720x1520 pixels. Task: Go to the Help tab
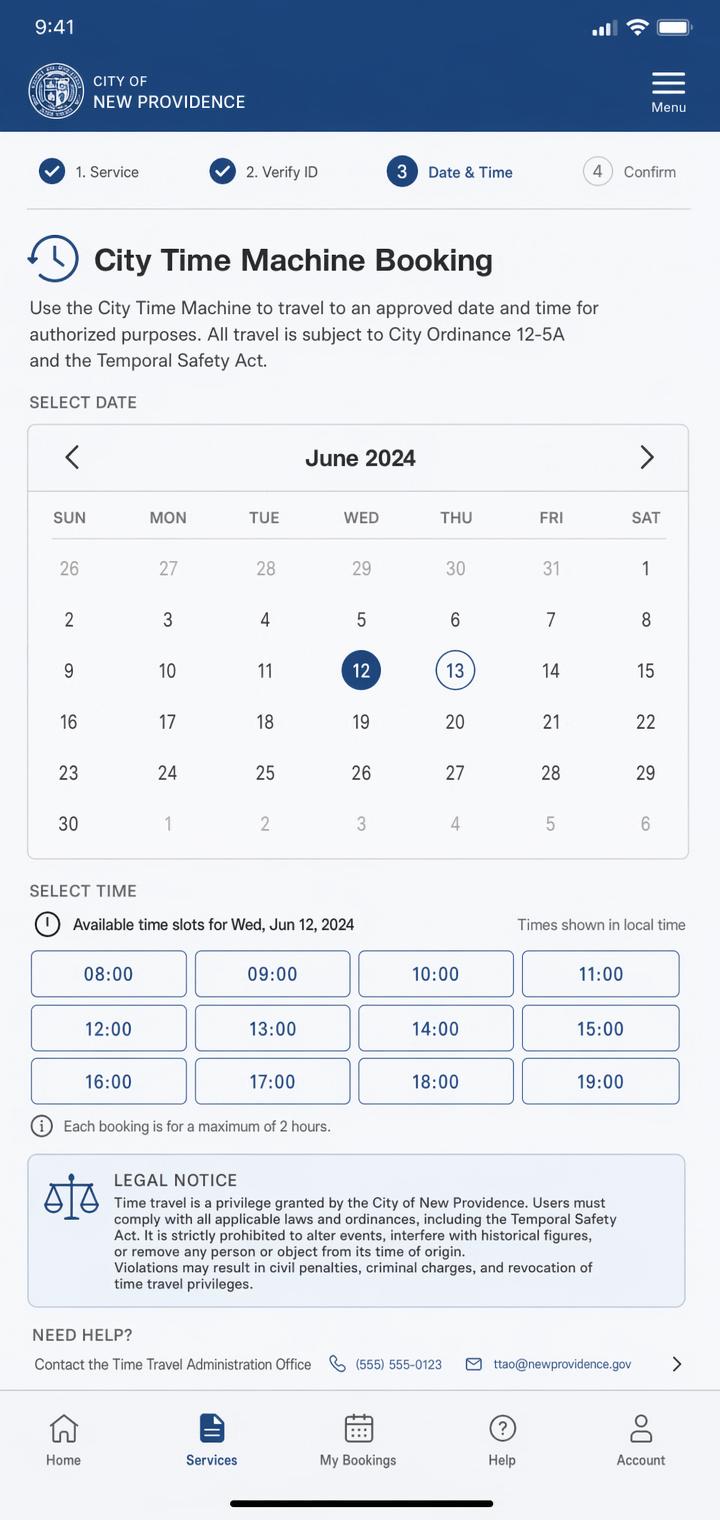pos(502,1440)
